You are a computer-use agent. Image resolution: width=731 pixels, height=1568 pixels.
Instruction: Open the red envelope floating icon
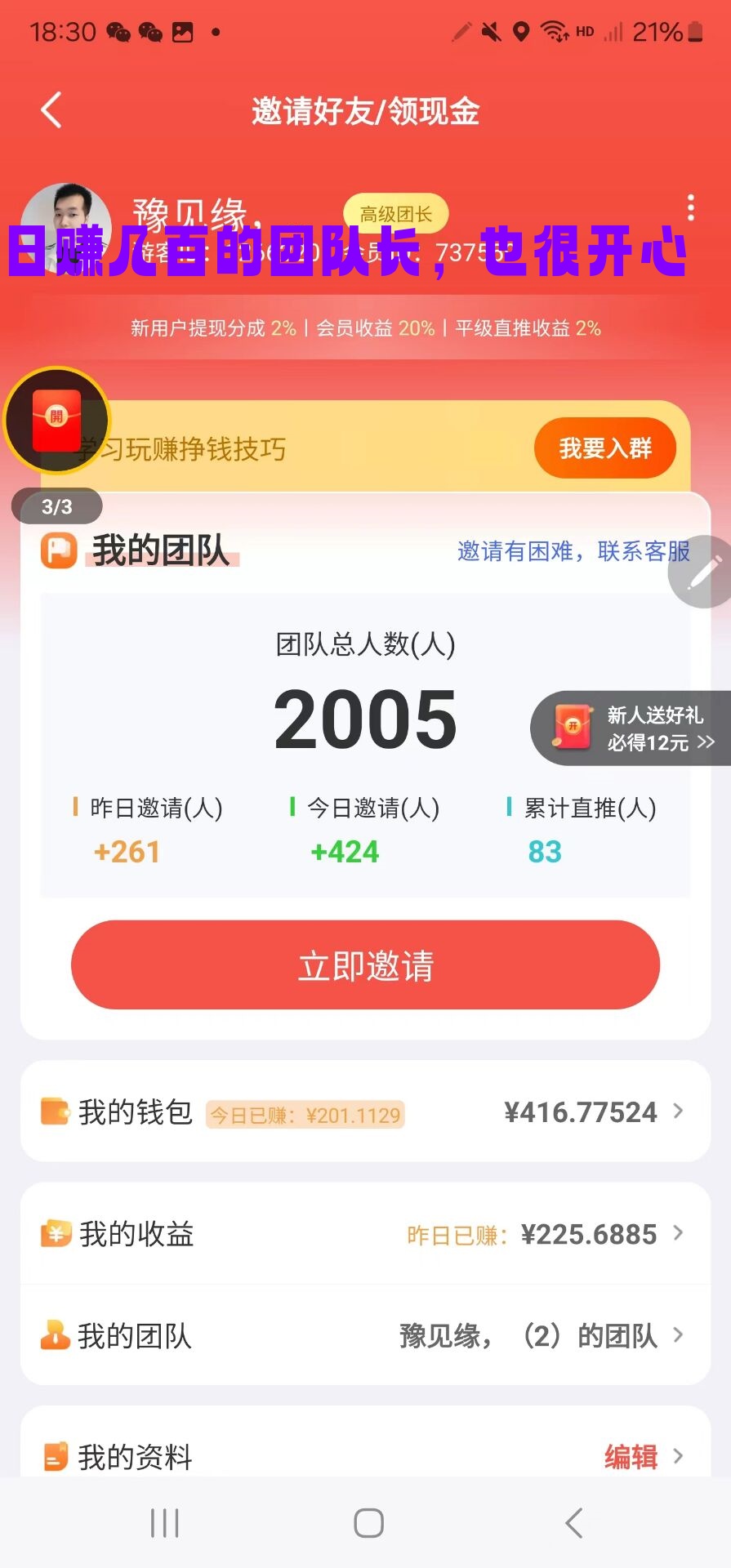[x=56, y=420]
